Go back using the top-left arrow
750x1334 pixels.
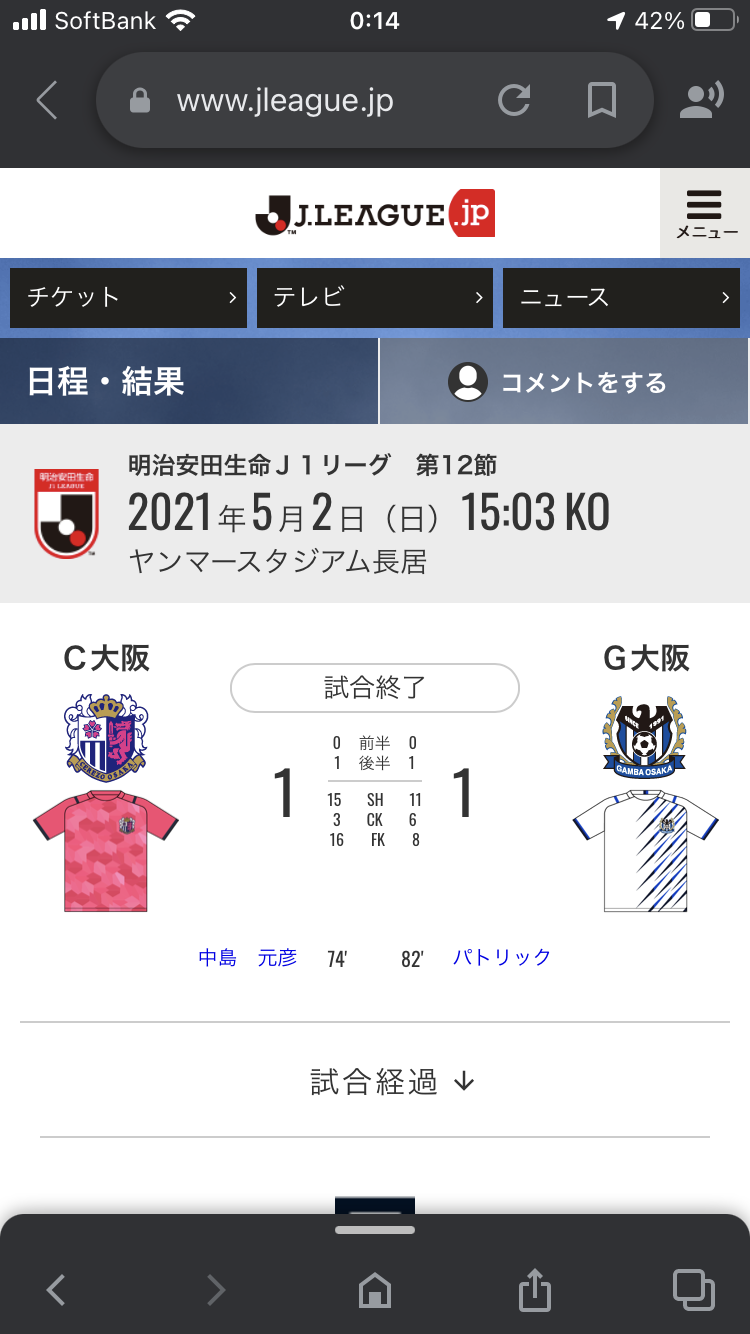[x=47, y=100]
